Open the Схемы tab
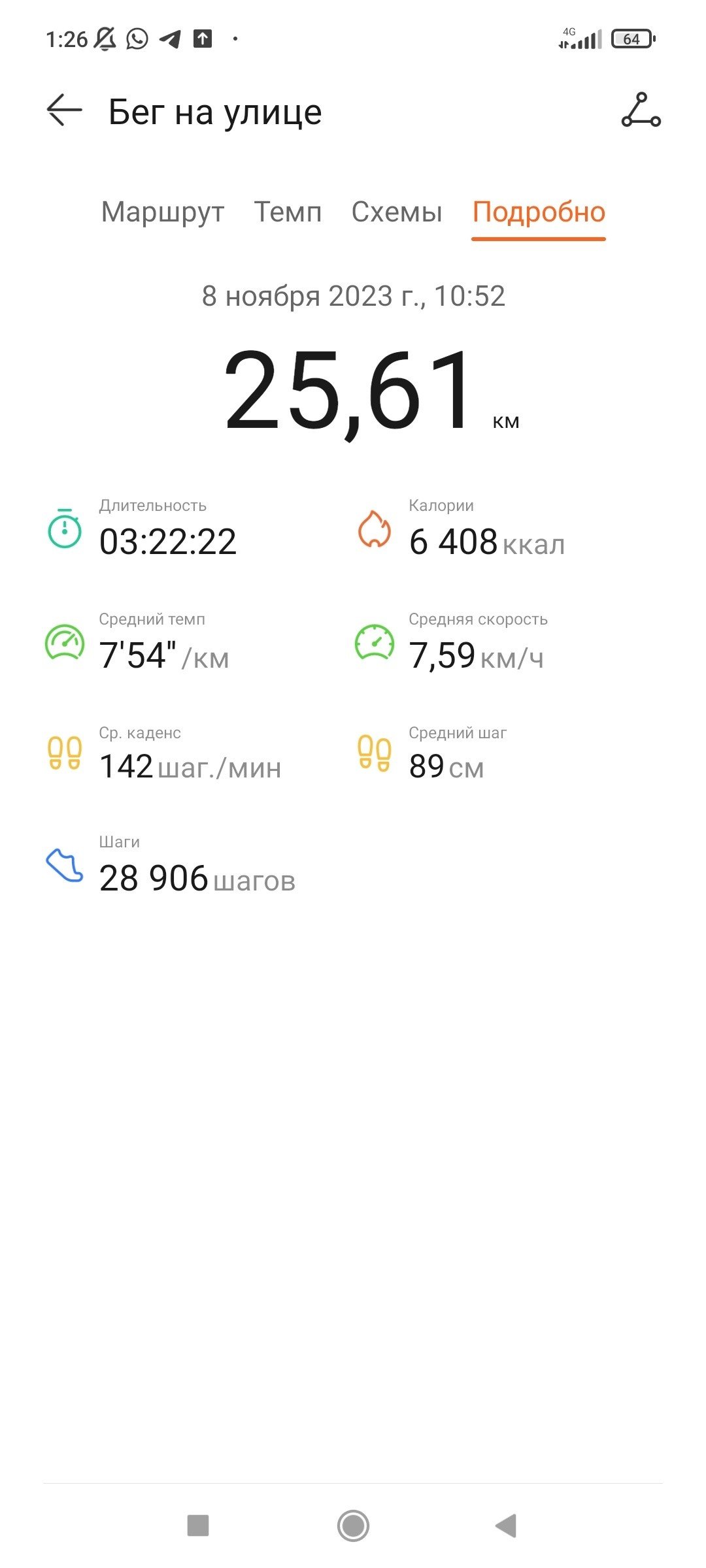This screenshot has width=706, height=1568. tap(397, 212)
